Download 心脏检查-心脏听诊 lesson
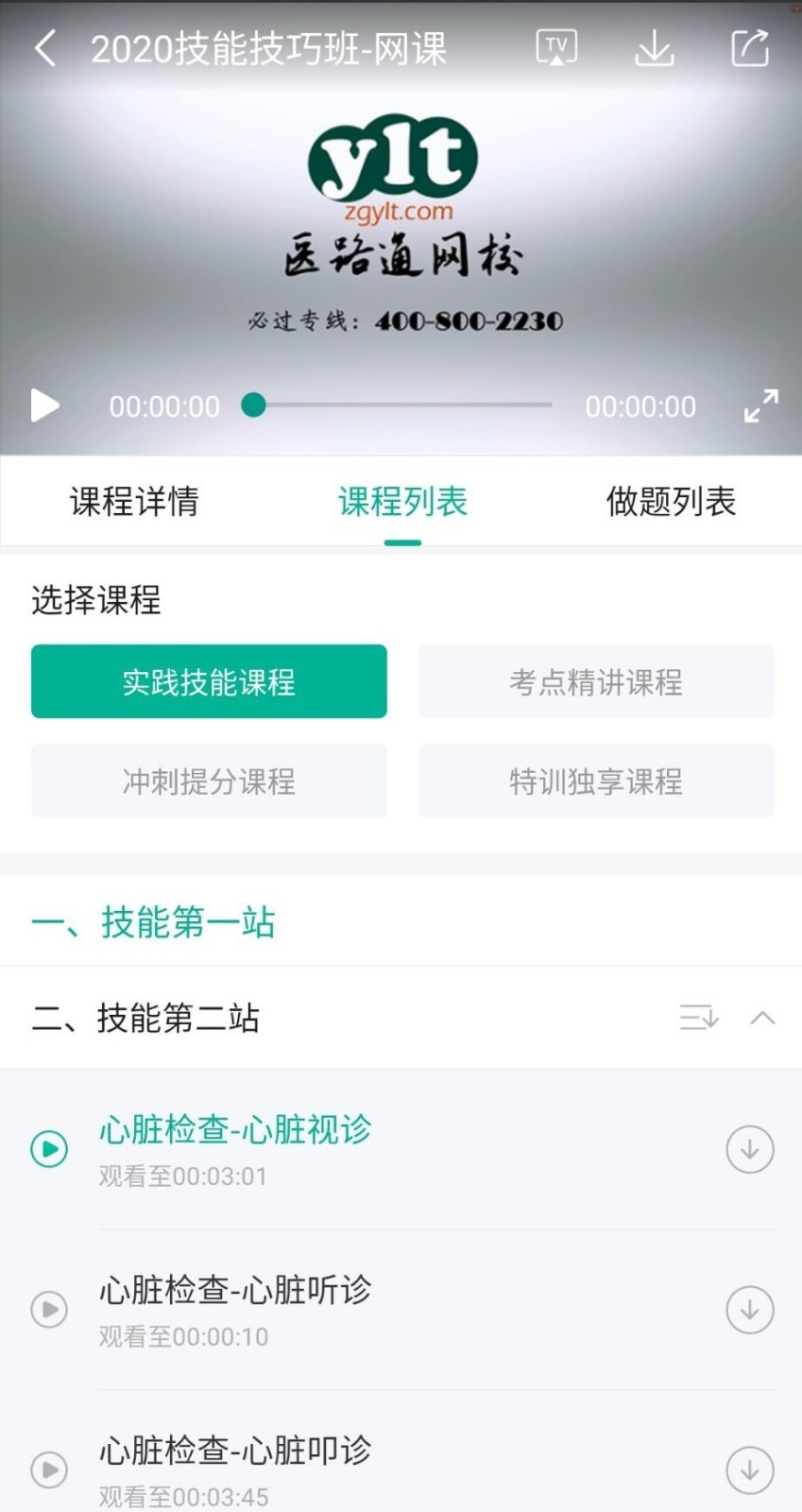 [x=749, y=1310]
